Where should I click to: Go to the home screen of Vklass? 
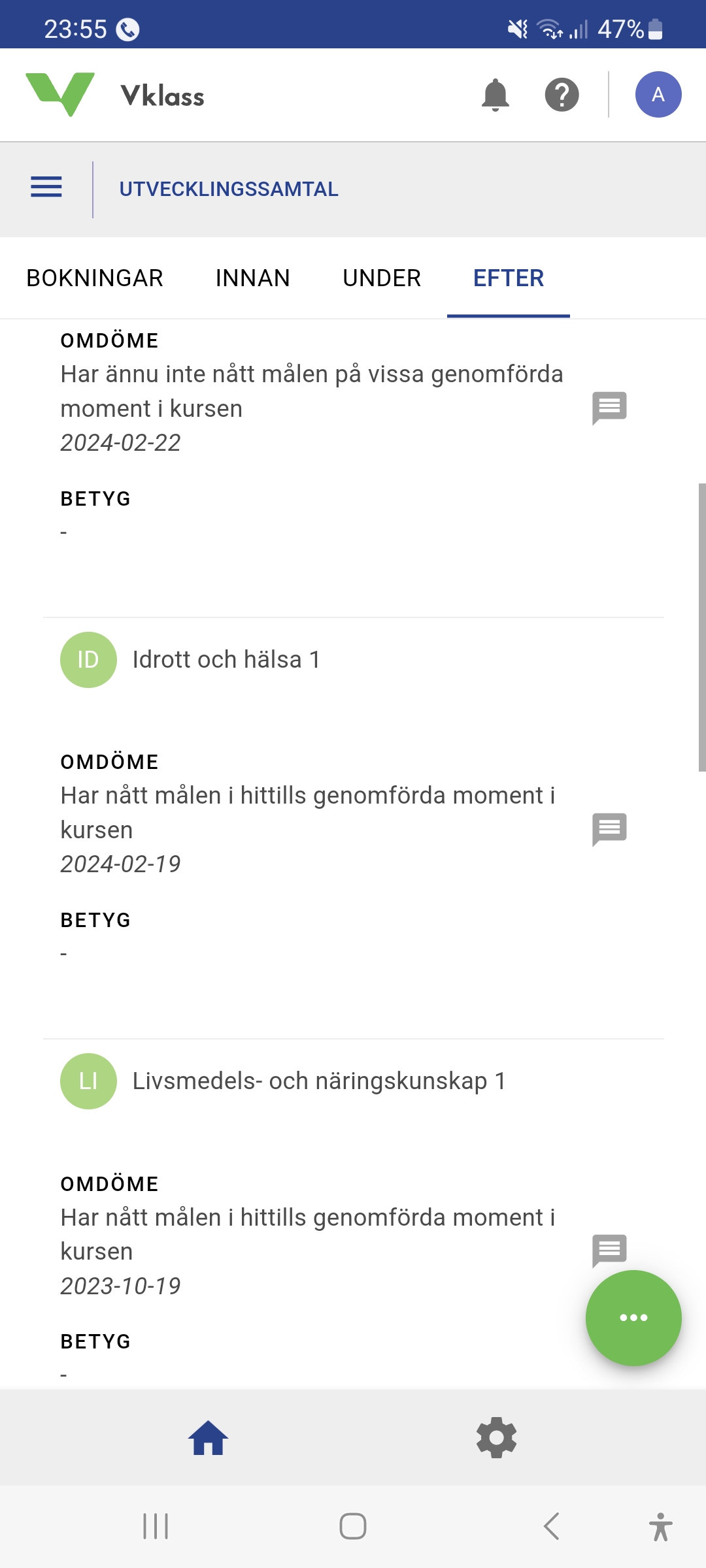tap(208, 1438)
